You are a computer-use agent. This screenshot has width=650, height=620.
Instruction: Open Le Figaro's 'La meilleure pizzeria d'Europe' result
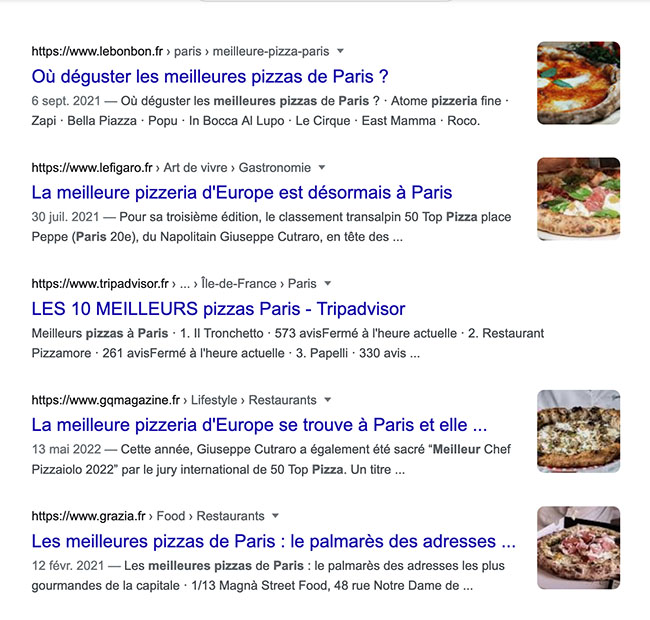point(242,192)
